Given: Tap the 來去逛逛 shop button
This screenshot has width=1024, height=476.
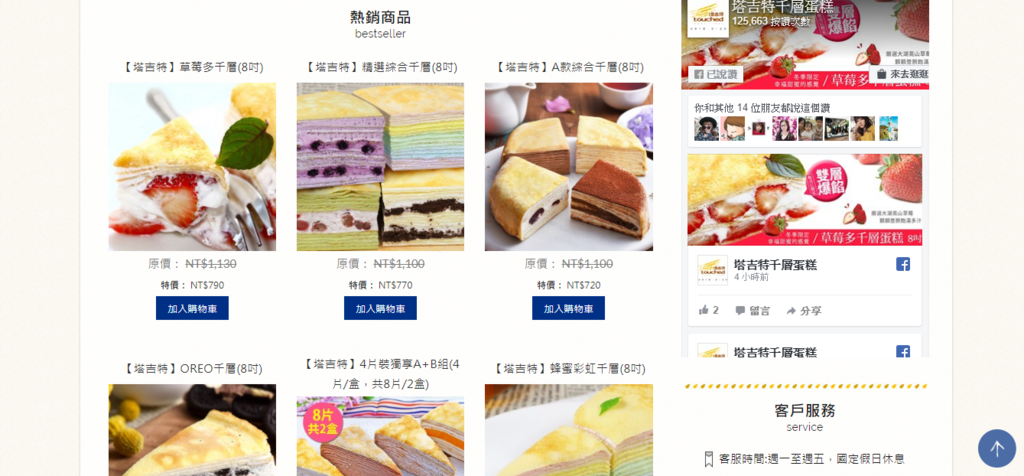Looking at the screenshot, I should [x=901, y=74].
